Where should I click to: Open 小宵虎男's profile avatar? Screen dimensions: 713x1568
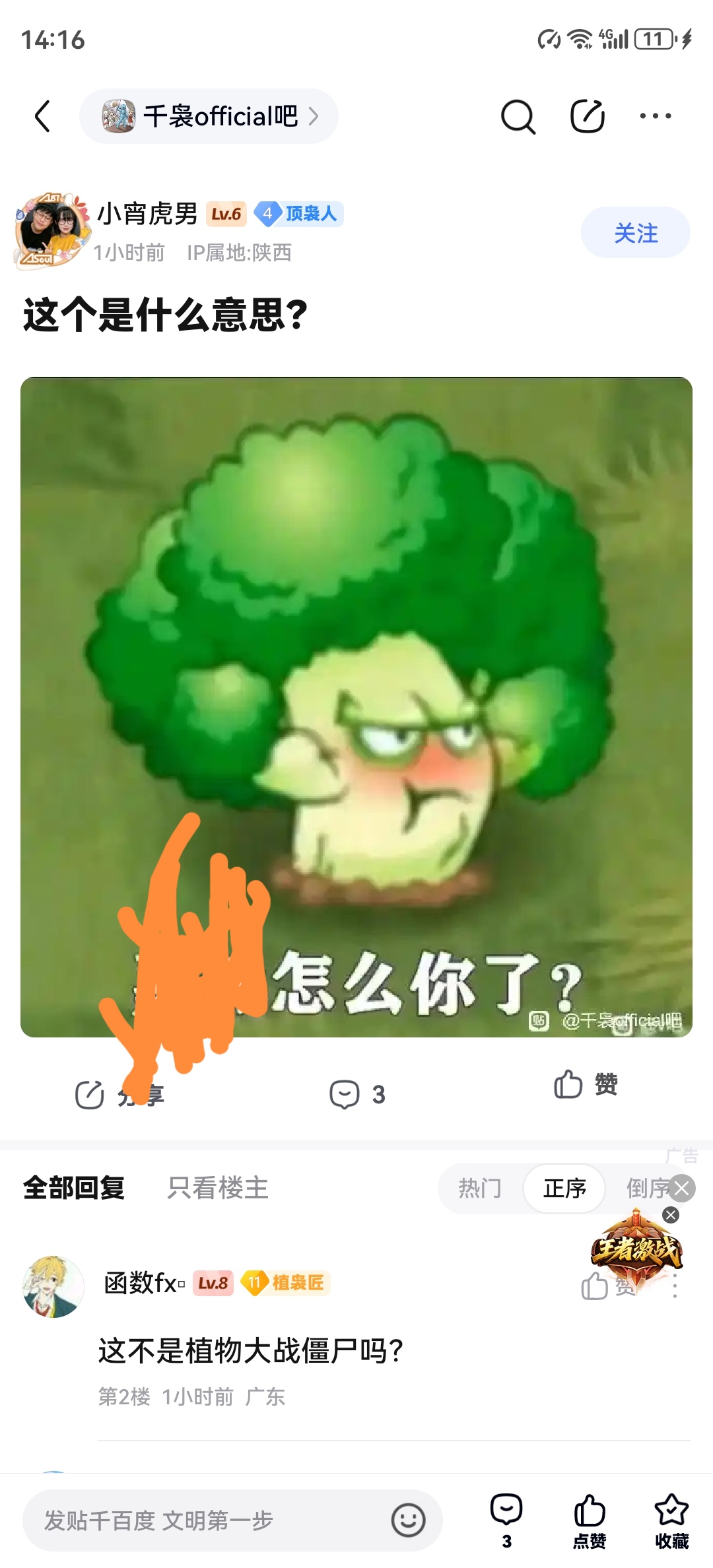[x=51, y=231]
